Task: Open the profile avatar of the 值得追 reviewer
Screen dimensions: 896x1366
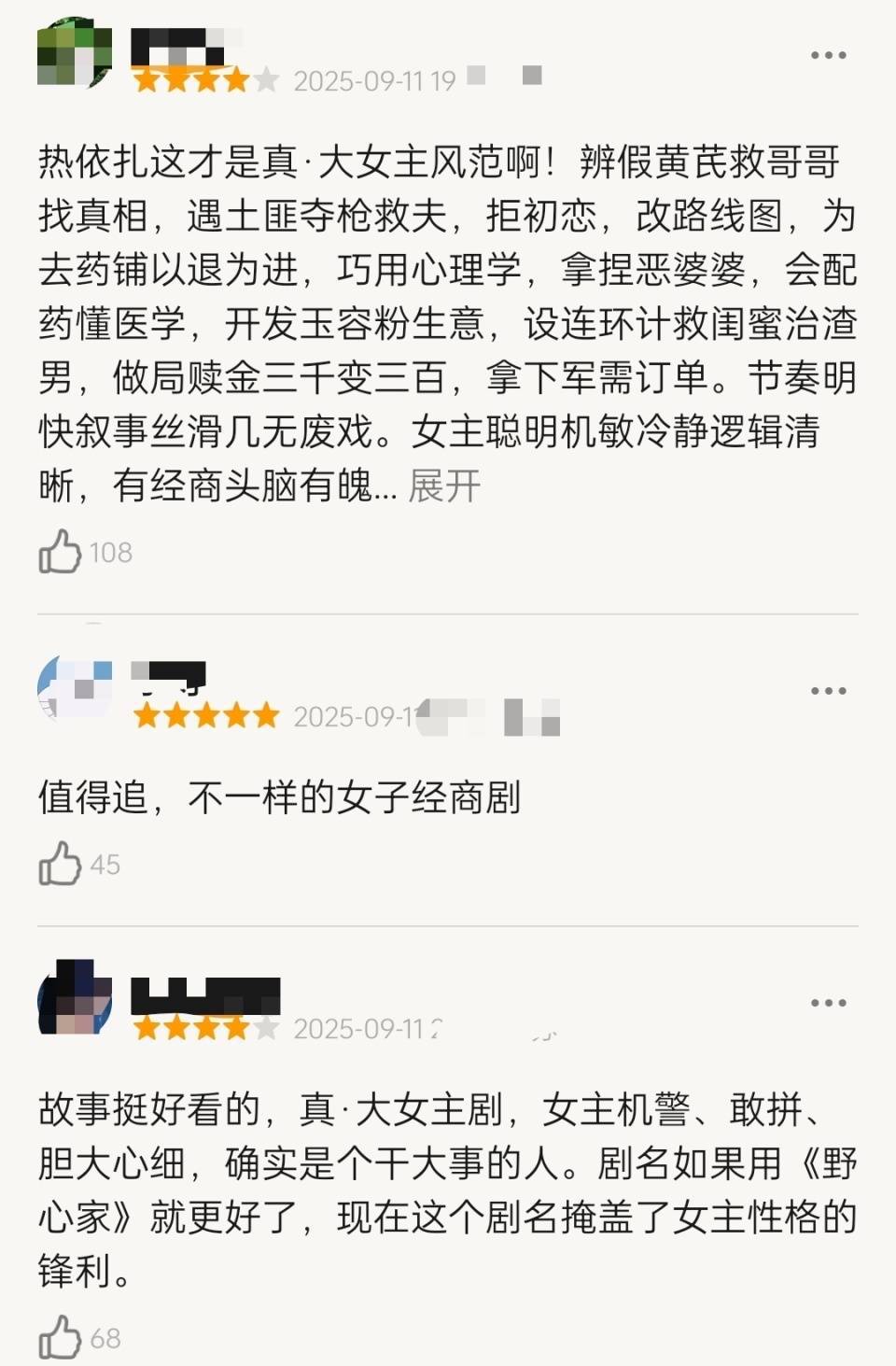Action: 74,689
